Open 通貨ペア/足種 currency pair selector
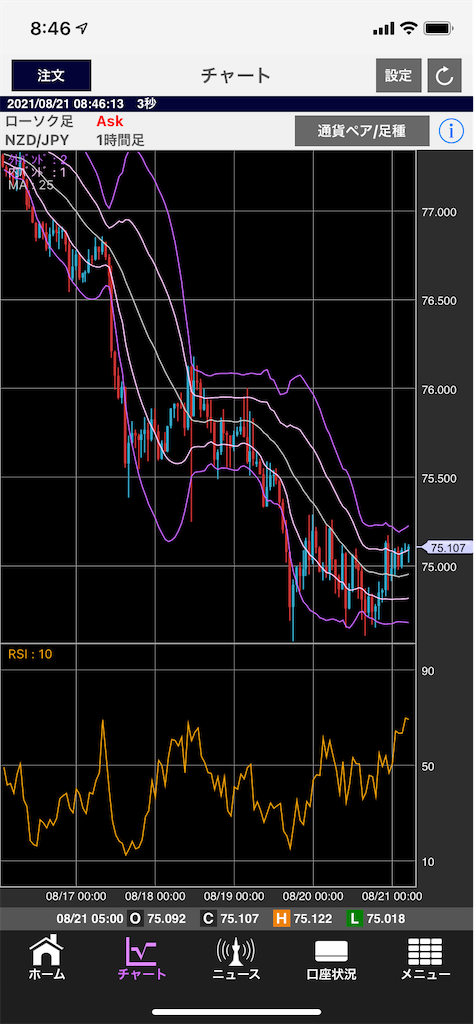This screenshot has width=474, height=1024. [x=362, y=131]
